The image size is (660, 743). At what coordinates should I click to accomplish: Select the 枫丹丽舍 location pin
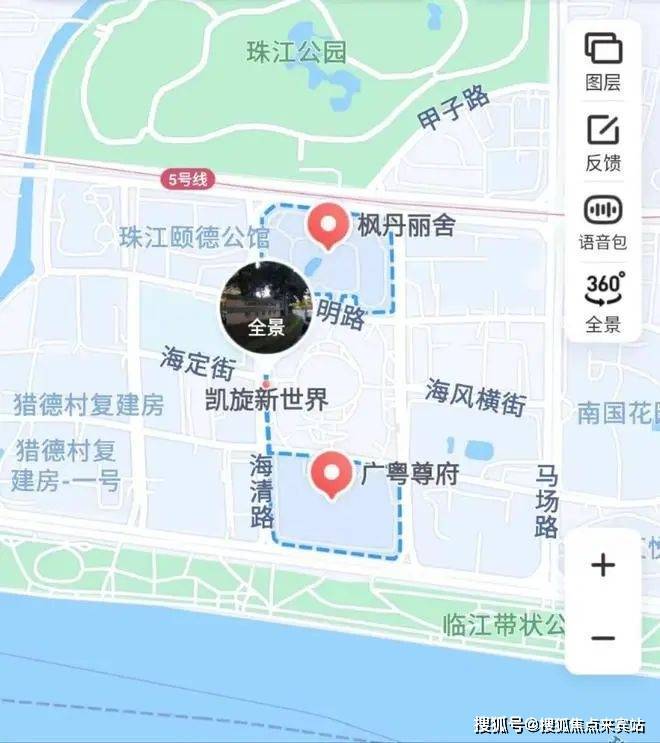click(327, 225)
